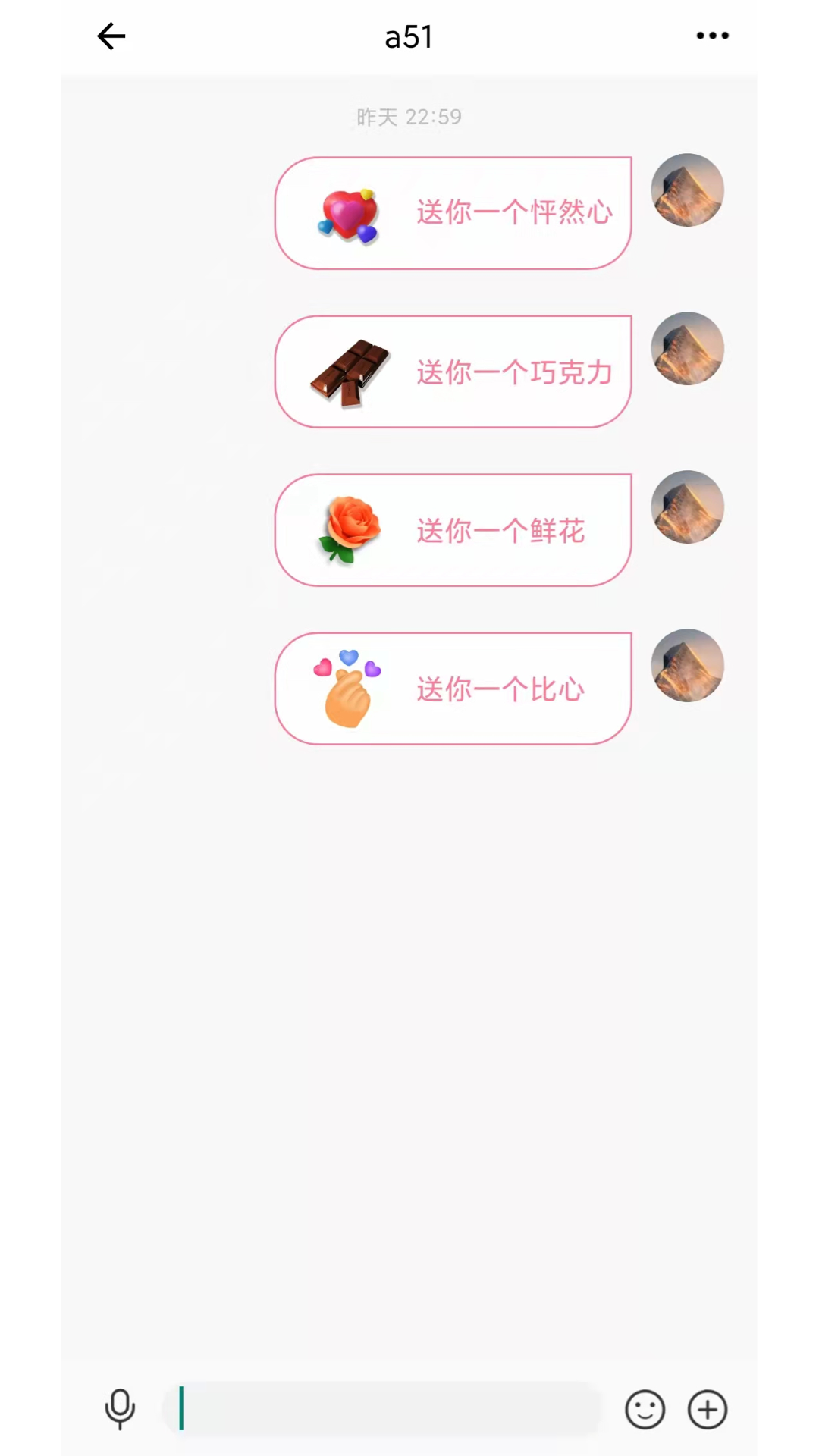This screenshot has height=1456, width=819.
Task: Tap the avatar beside the flower message
Action: coord(687,507)
